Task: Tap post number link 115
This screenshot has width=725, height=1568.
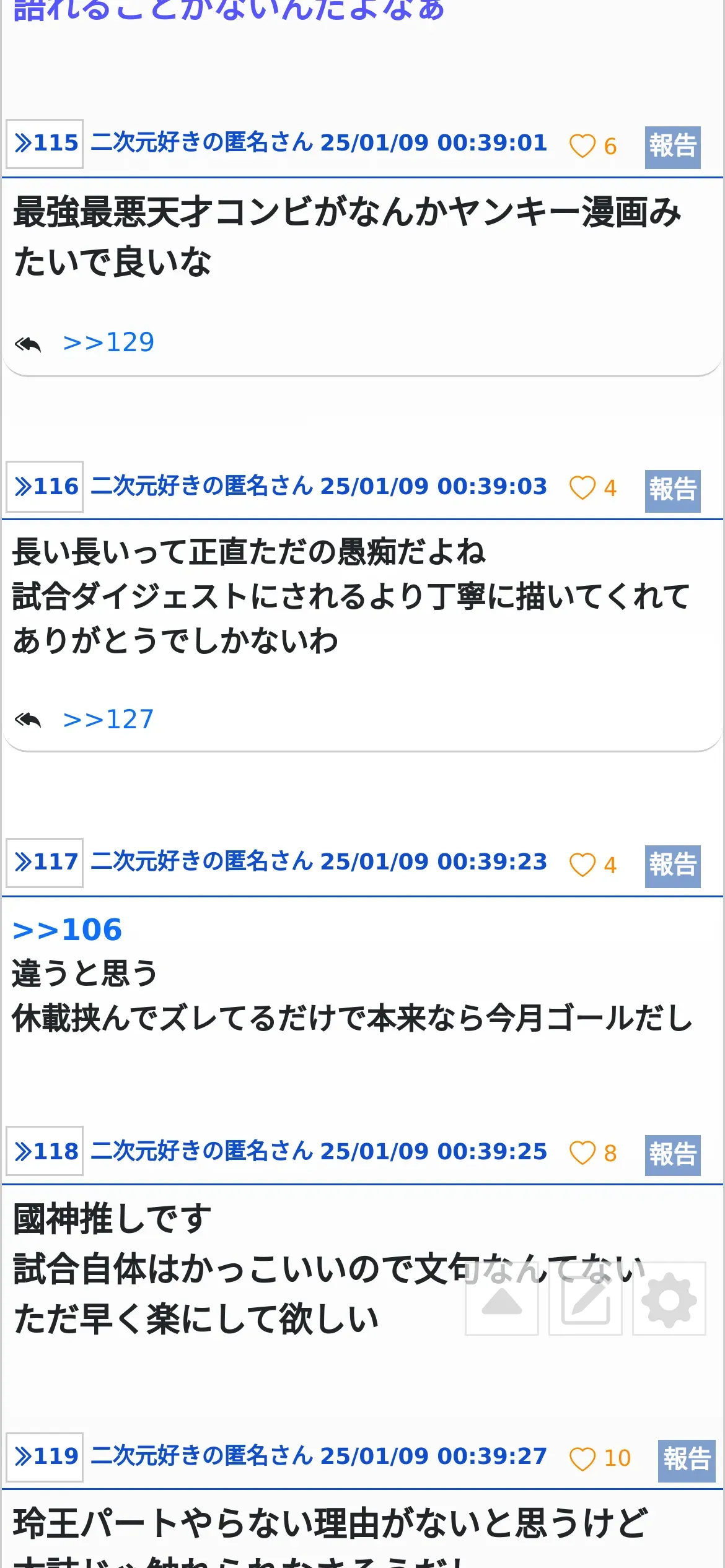Action: click(45, 144)
